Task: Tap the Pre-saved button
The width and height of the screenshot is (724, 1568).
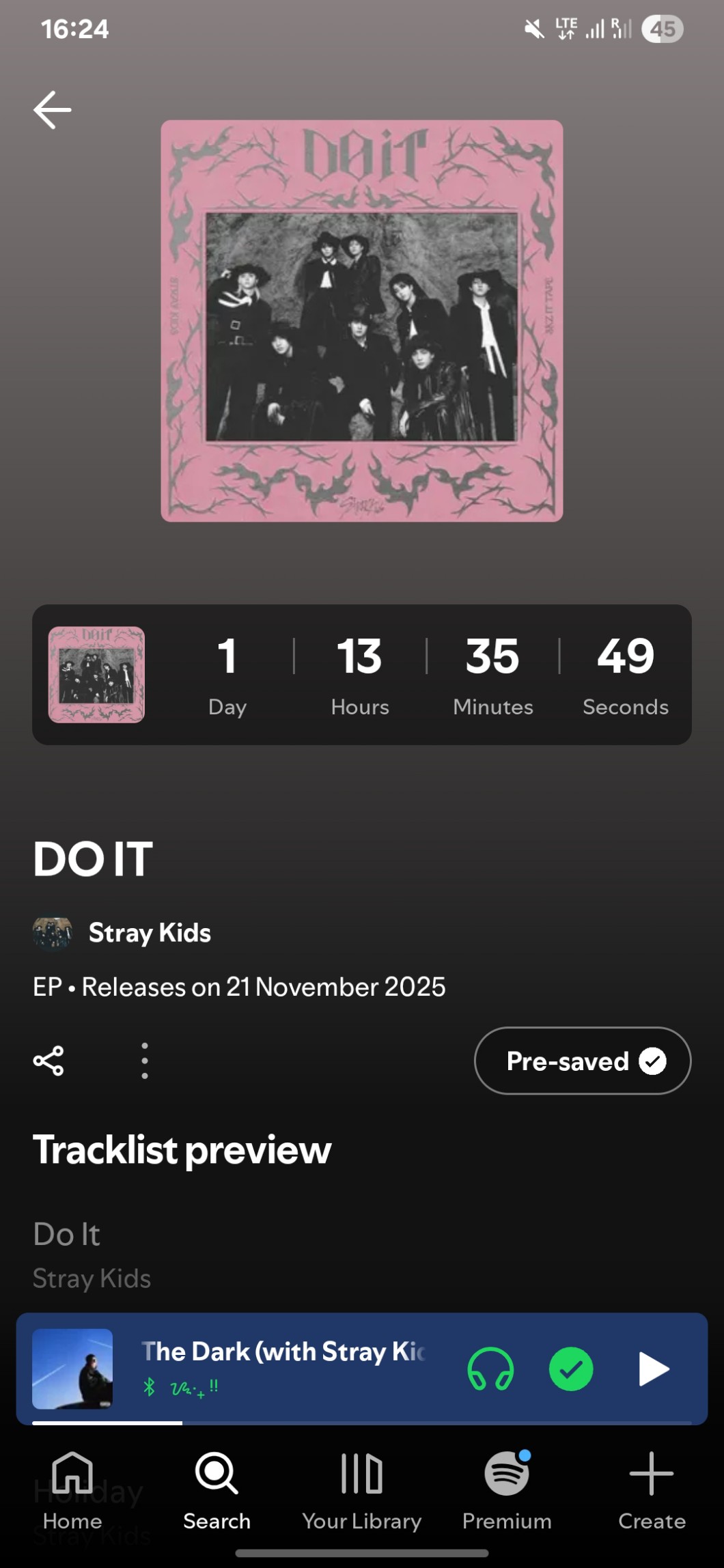Action: [x=582, y=1061]
